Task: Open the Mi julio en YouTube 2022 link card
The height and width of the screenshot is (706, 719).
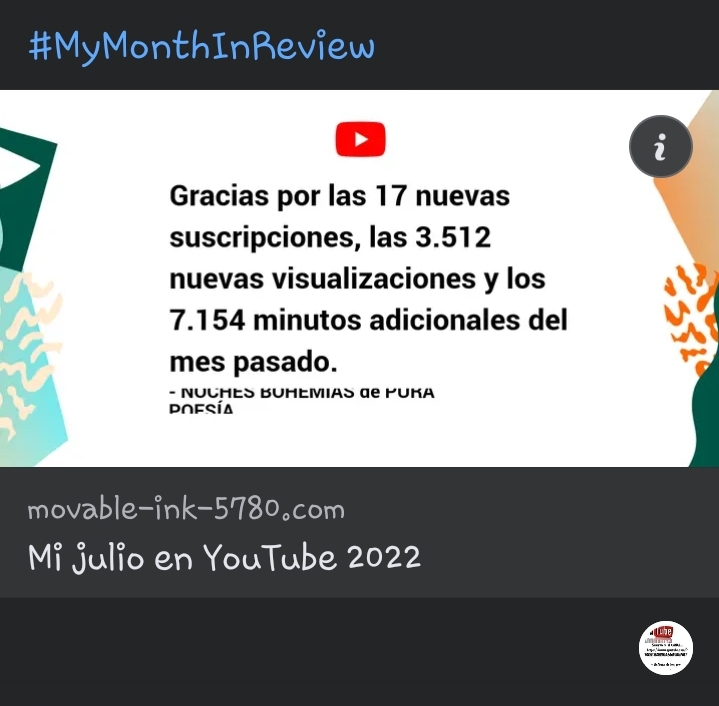Action: (225, 556)
